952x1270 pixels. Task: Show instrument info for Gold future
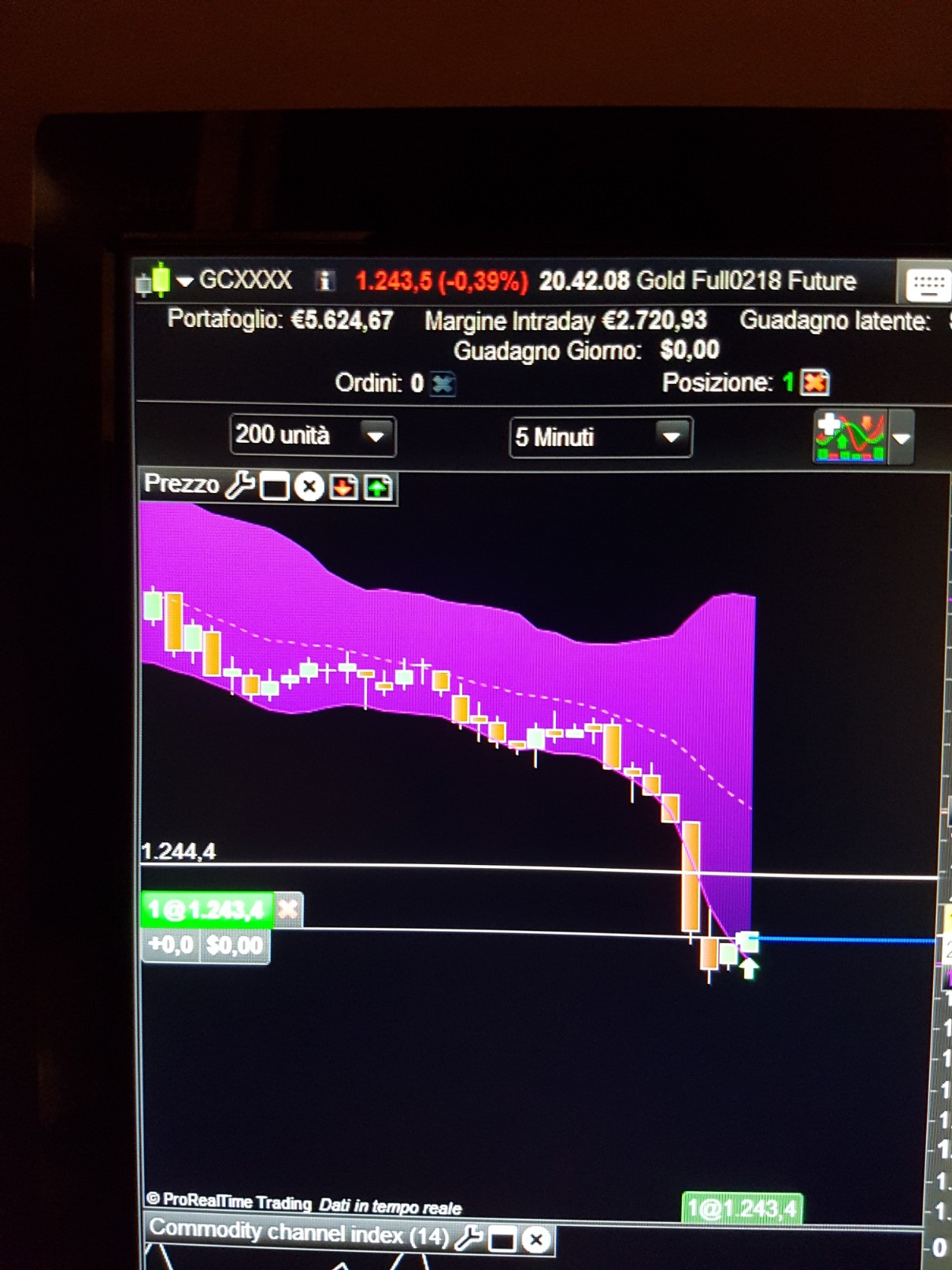point(324,280)
